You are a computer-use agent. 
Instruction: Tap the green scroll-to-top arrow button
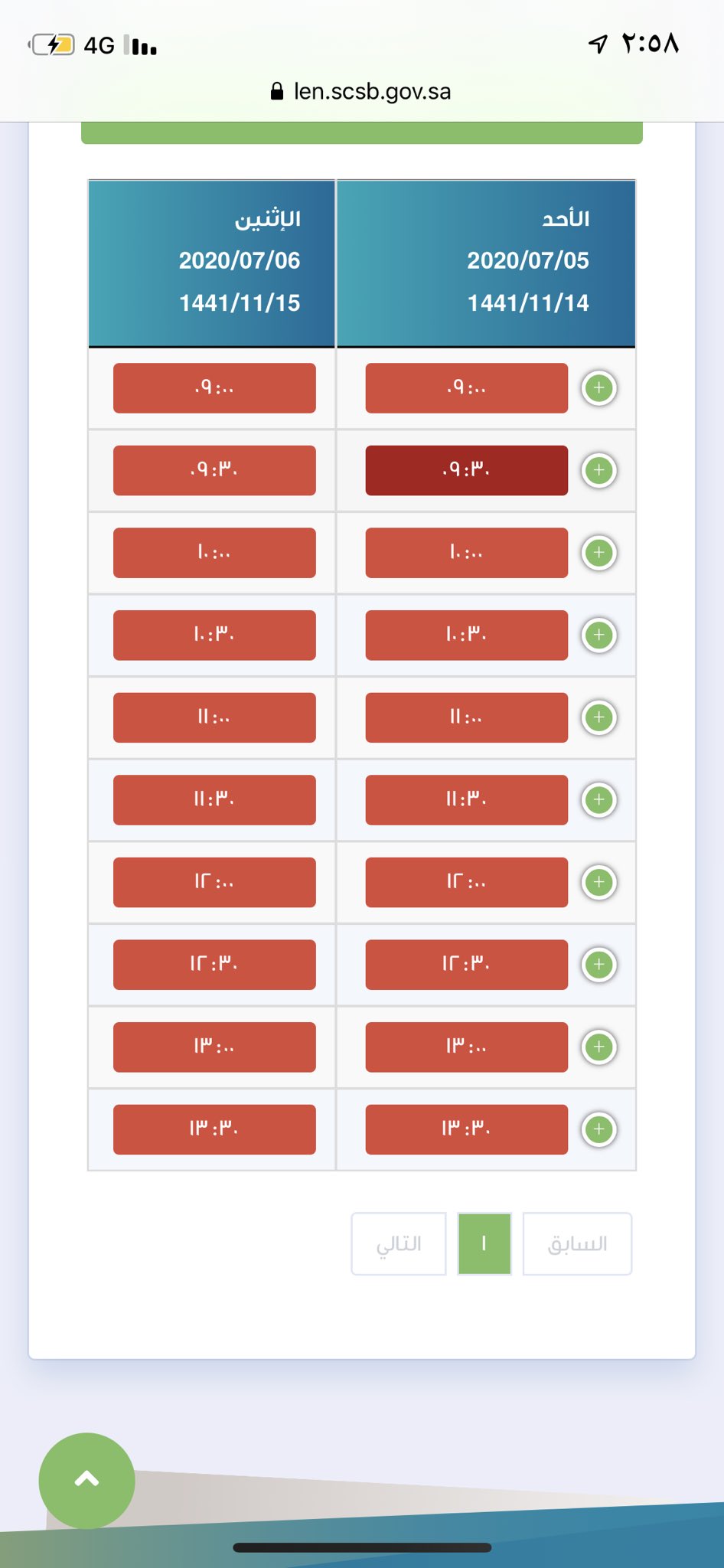point(87,1481)
